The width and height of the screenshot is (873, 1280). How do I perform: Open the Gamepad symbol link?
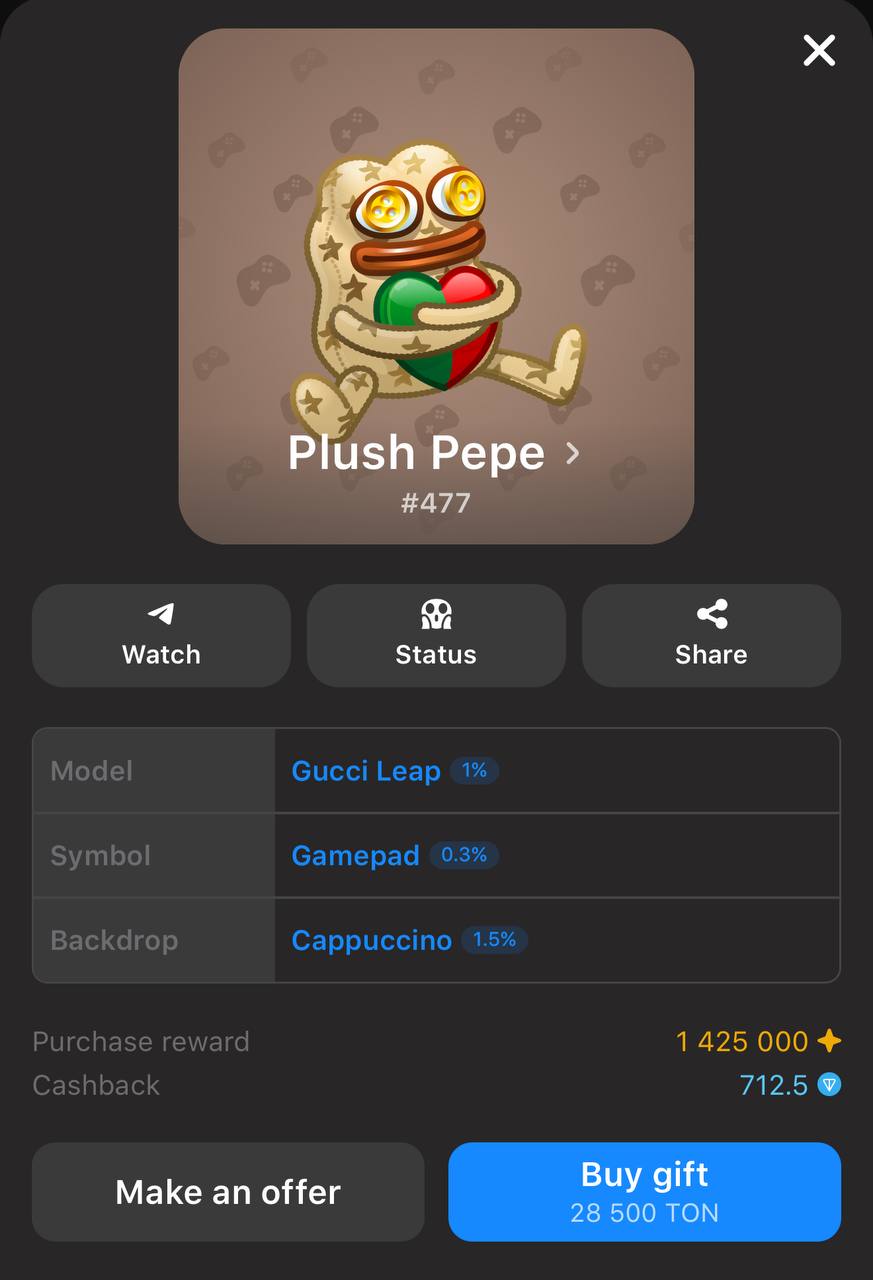pyautogui.click(x=355, y=856)
